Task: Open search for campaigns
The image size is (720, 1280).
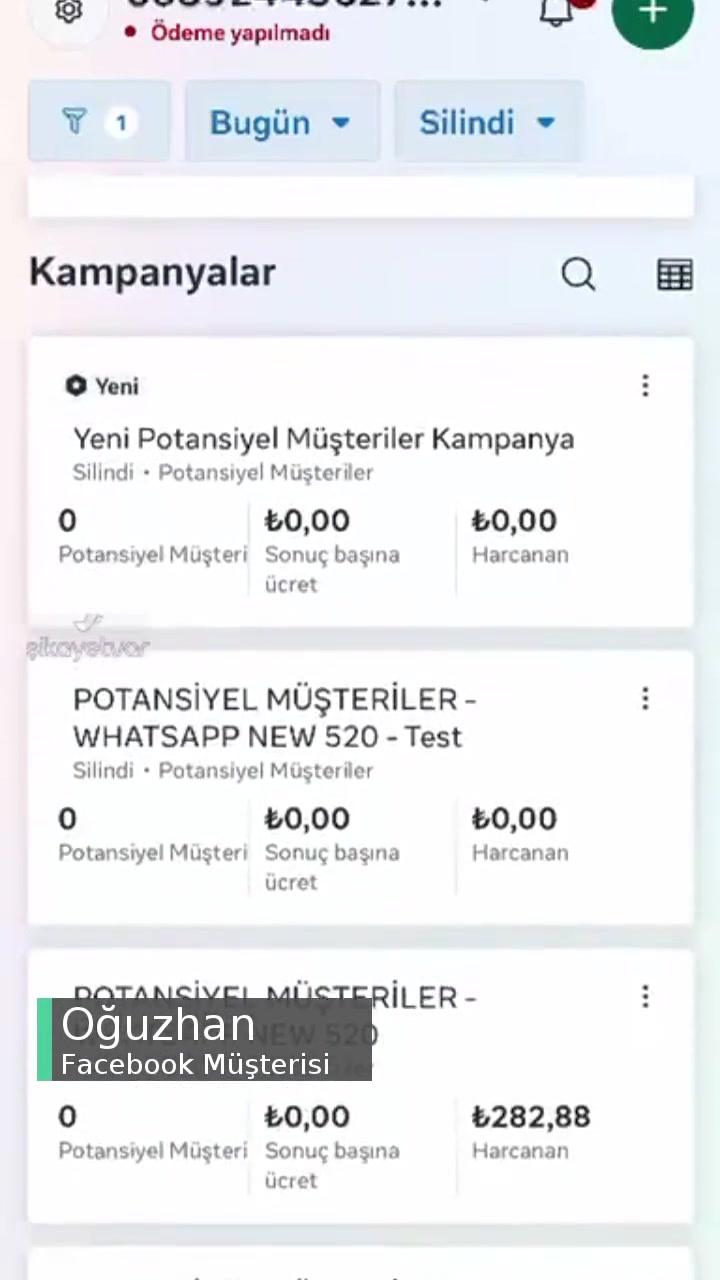Action: (x=578, y=273)
